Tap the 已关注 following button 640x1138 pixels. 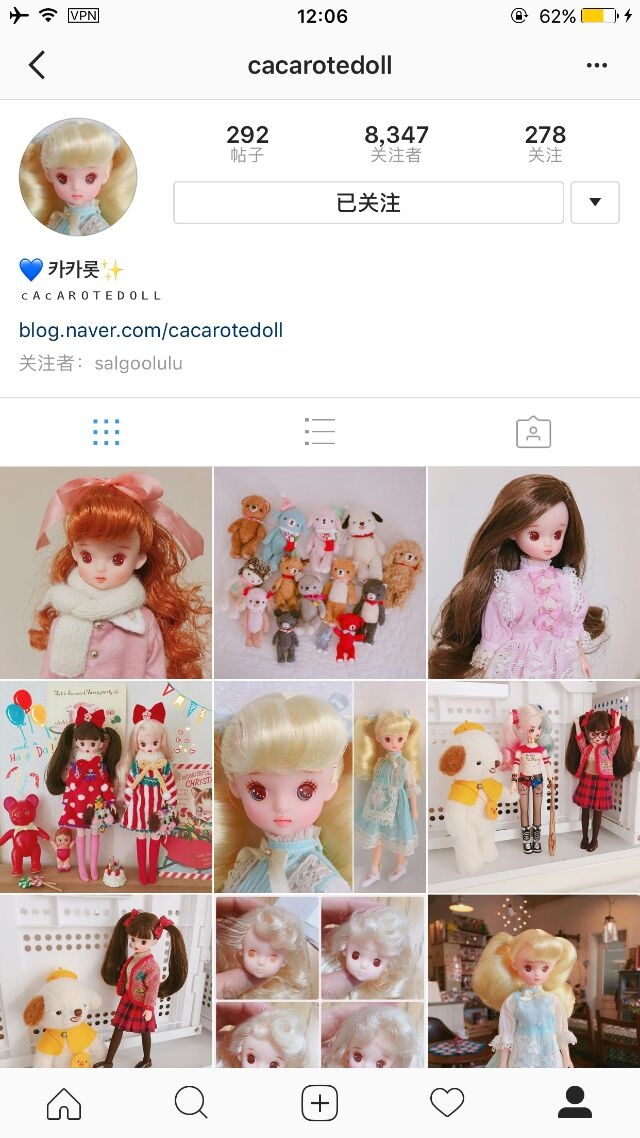(x=368, y=202)
